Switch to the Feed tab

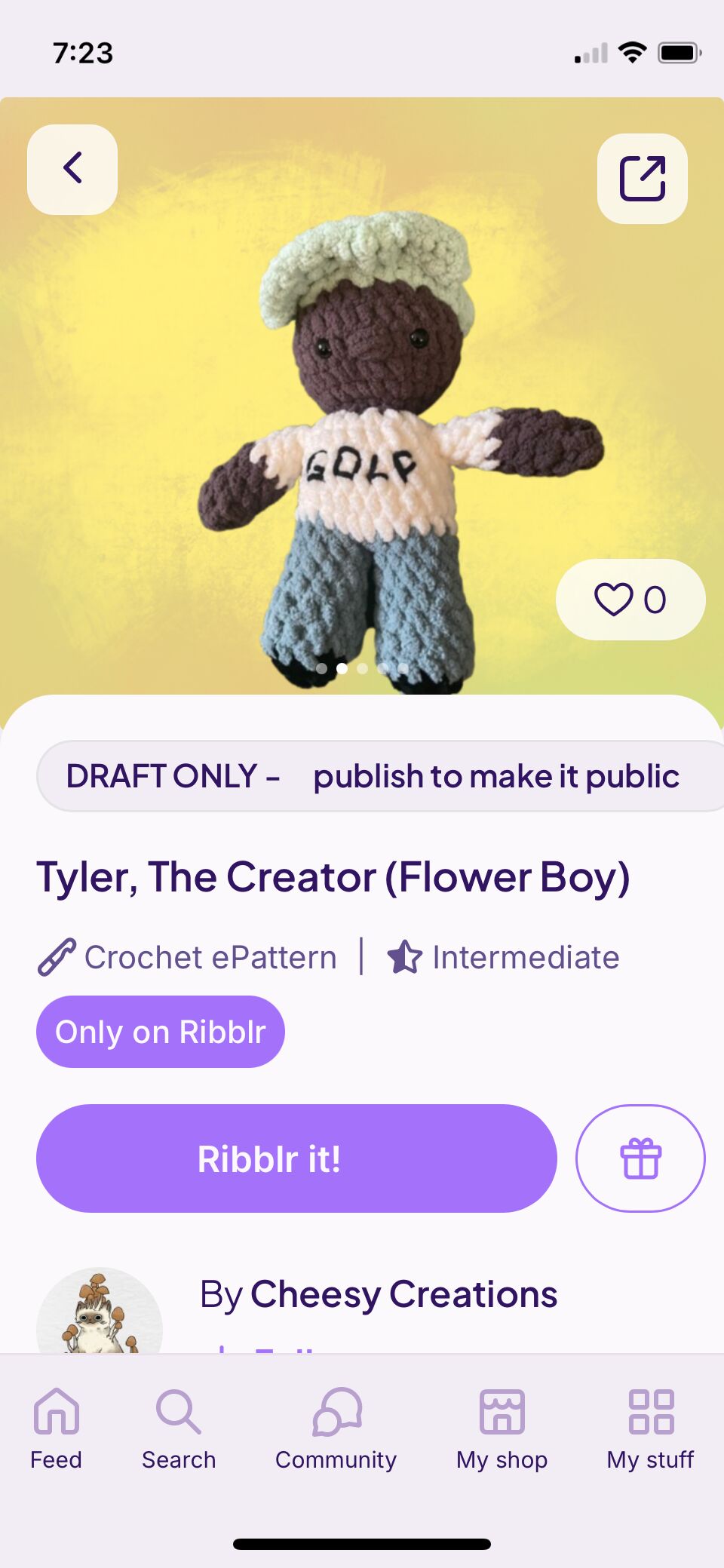(x=57, y=1428)
